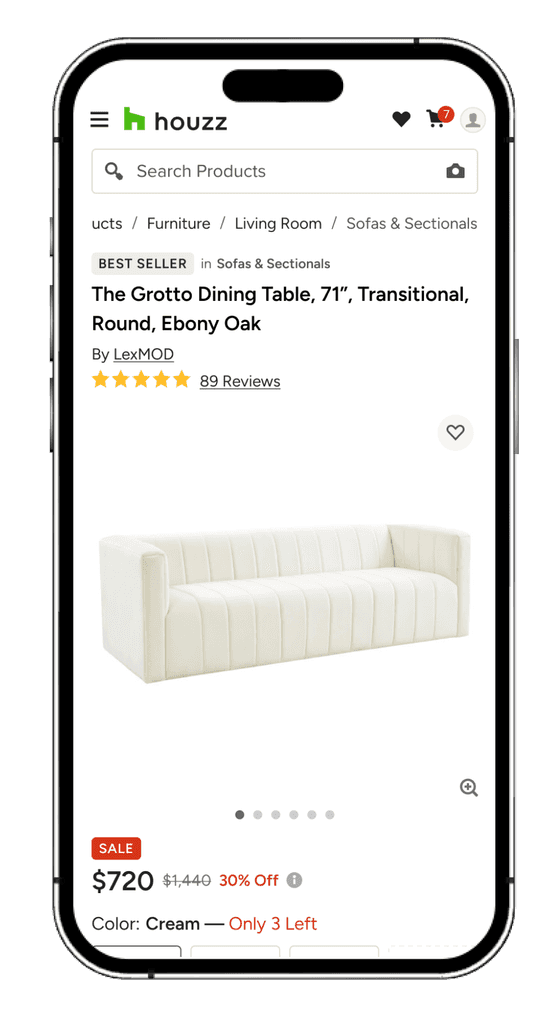Open the profile avatar
The image size is (552, 1024).
(x=473, y=120)
